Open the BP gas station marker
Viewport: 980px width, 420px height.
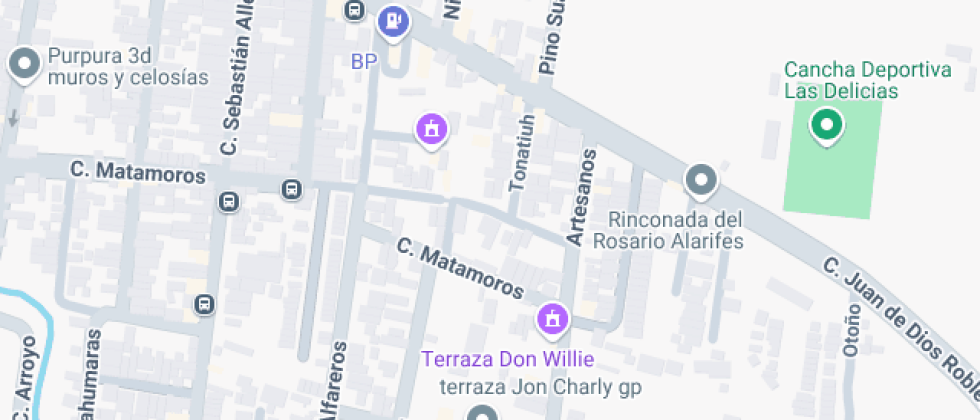[394, 21]
